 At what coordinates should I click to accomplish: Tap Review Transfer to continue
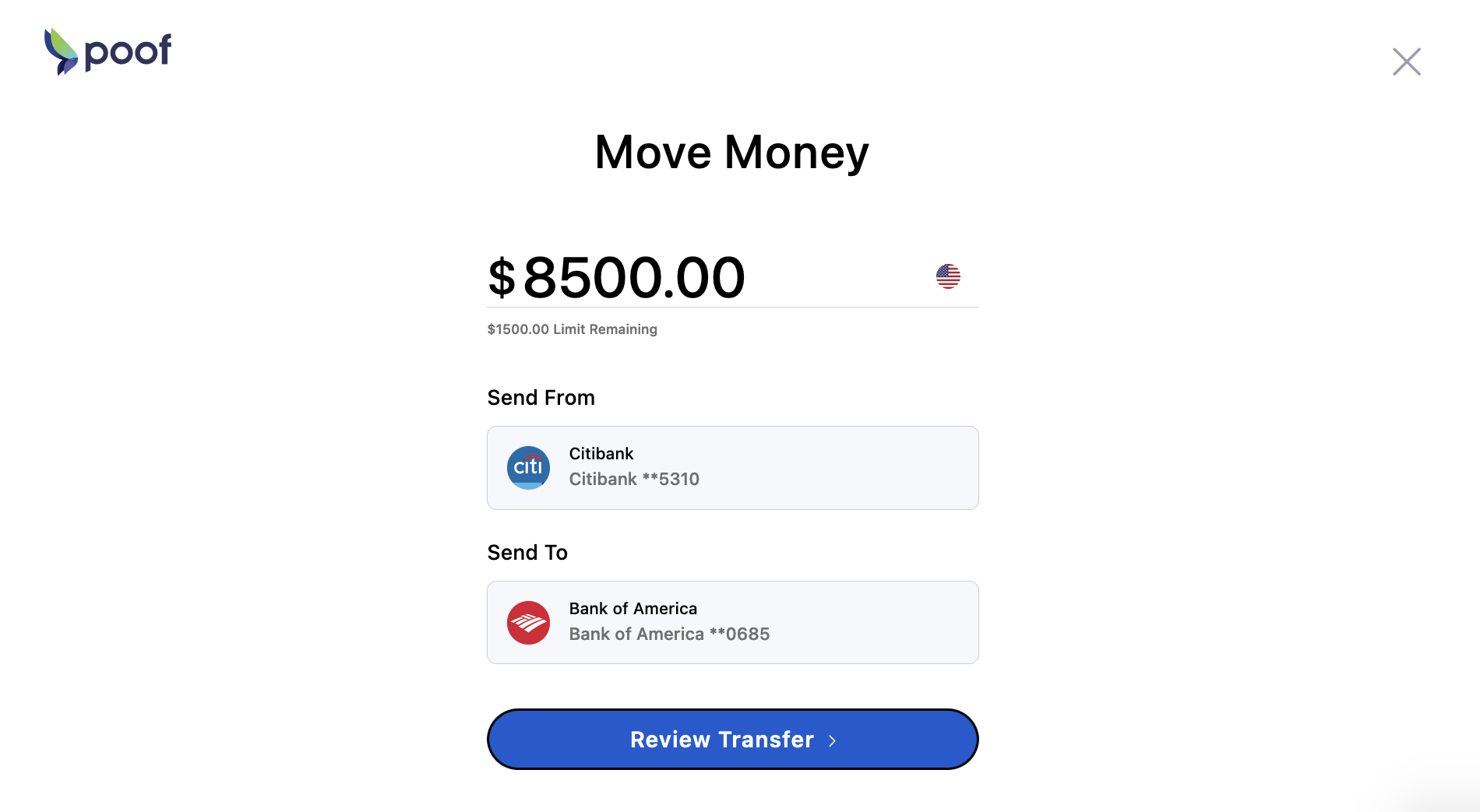pos(732,739)
